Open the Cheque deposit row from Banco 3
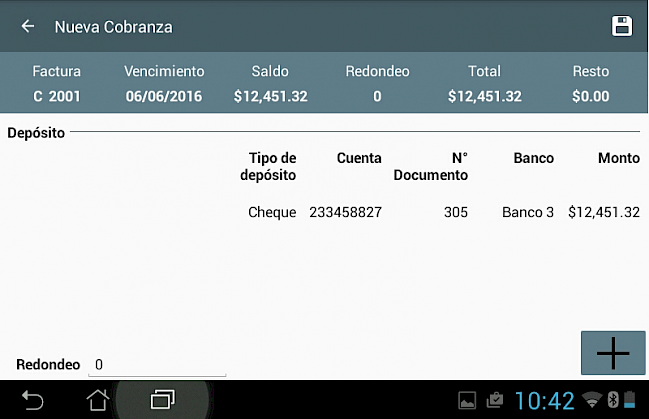The width and height of the screenshot is (649, 419). click(x=444, y=212)
